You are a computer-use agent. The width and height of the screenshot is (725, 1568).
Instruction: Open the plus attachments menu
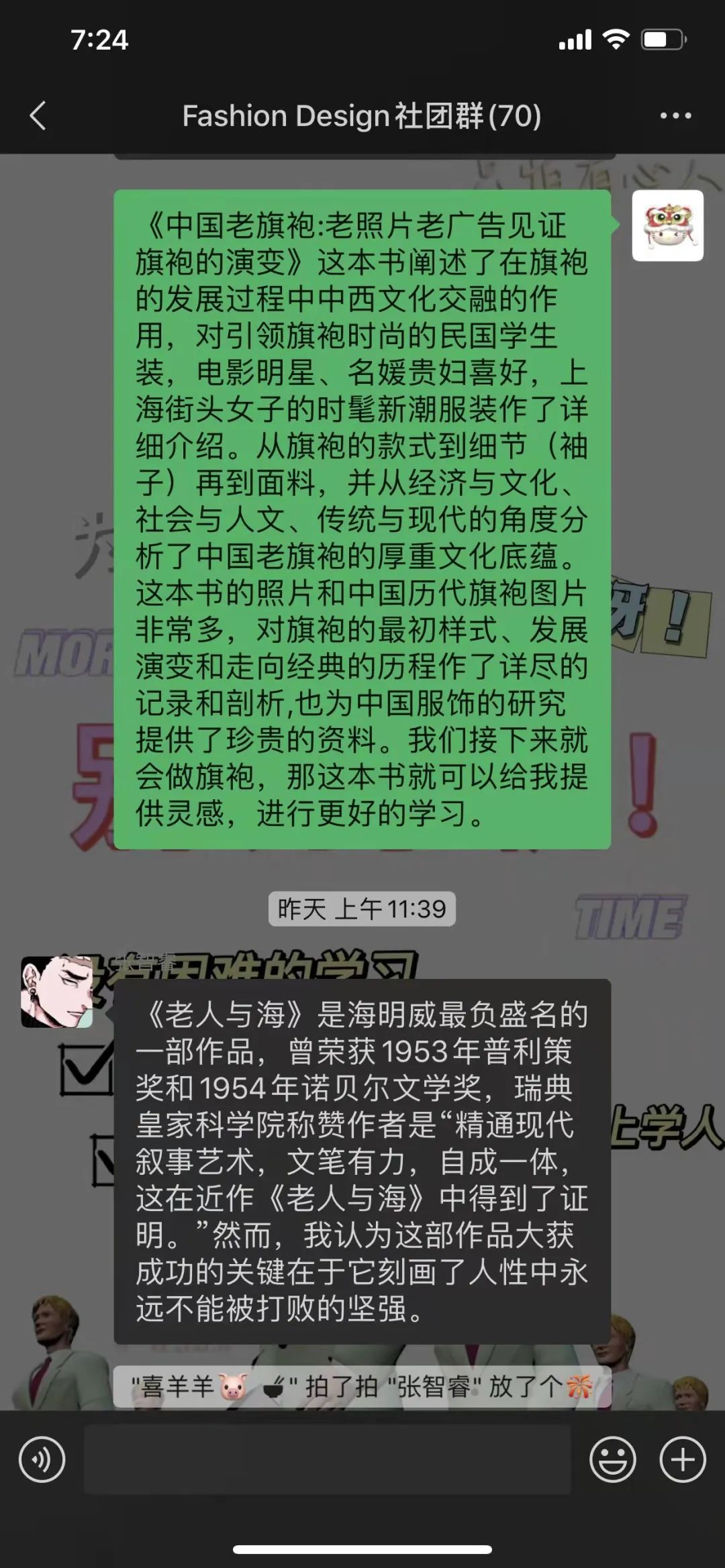(x=682, y=1459)
